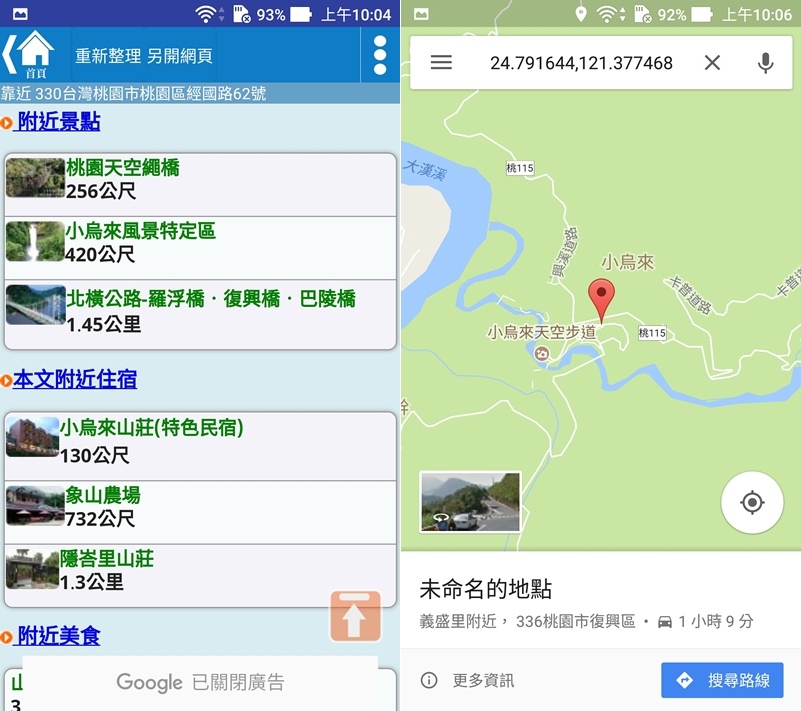Tap 重新整理 to refresh the page
Image resolution: width=801 pixels, height=711 pixels.
(x=108, y=56)
